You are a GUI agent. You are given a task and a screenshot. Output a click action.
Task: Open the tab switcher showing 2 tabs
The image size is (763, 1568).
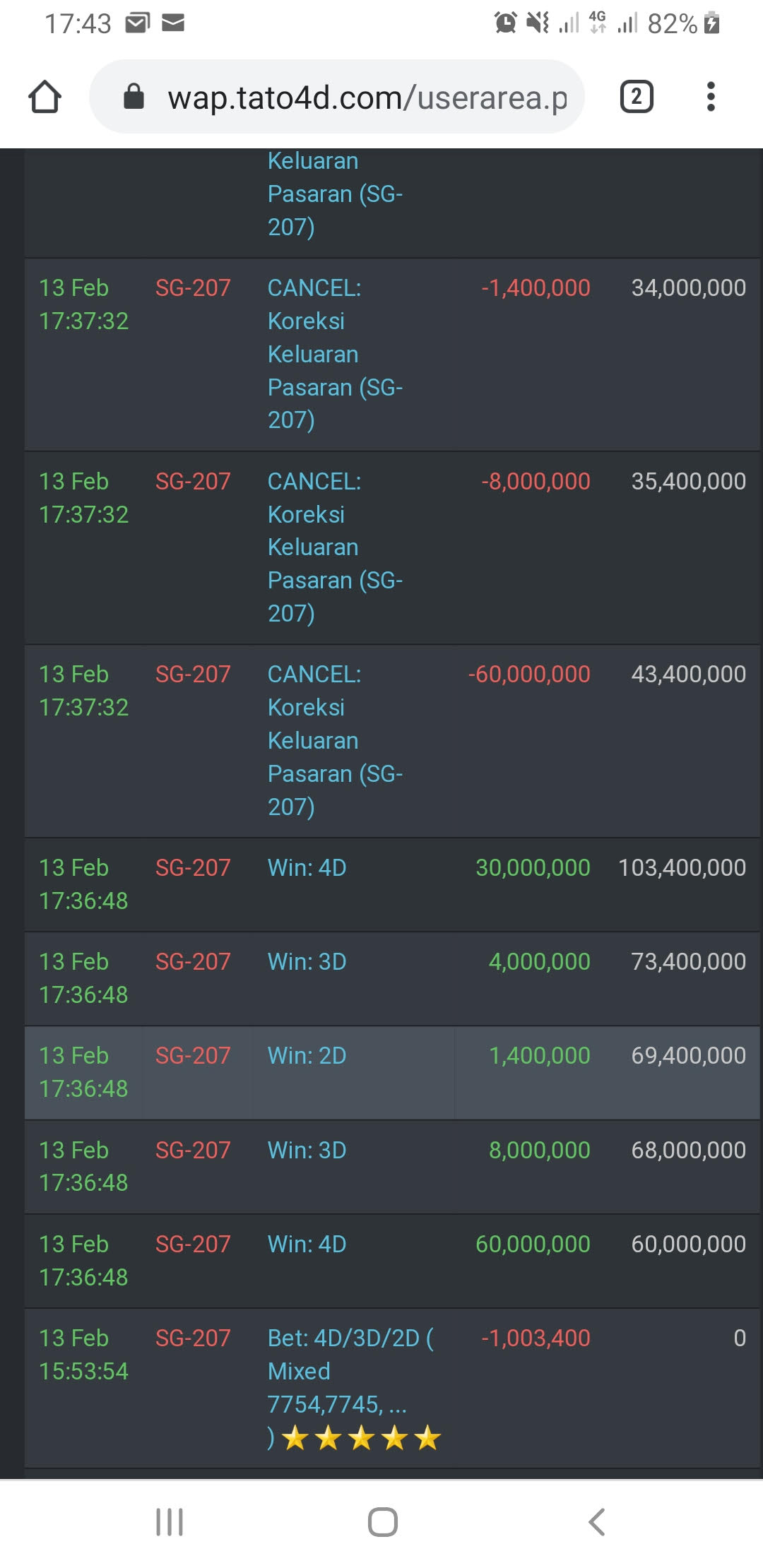tap(636, 97)
